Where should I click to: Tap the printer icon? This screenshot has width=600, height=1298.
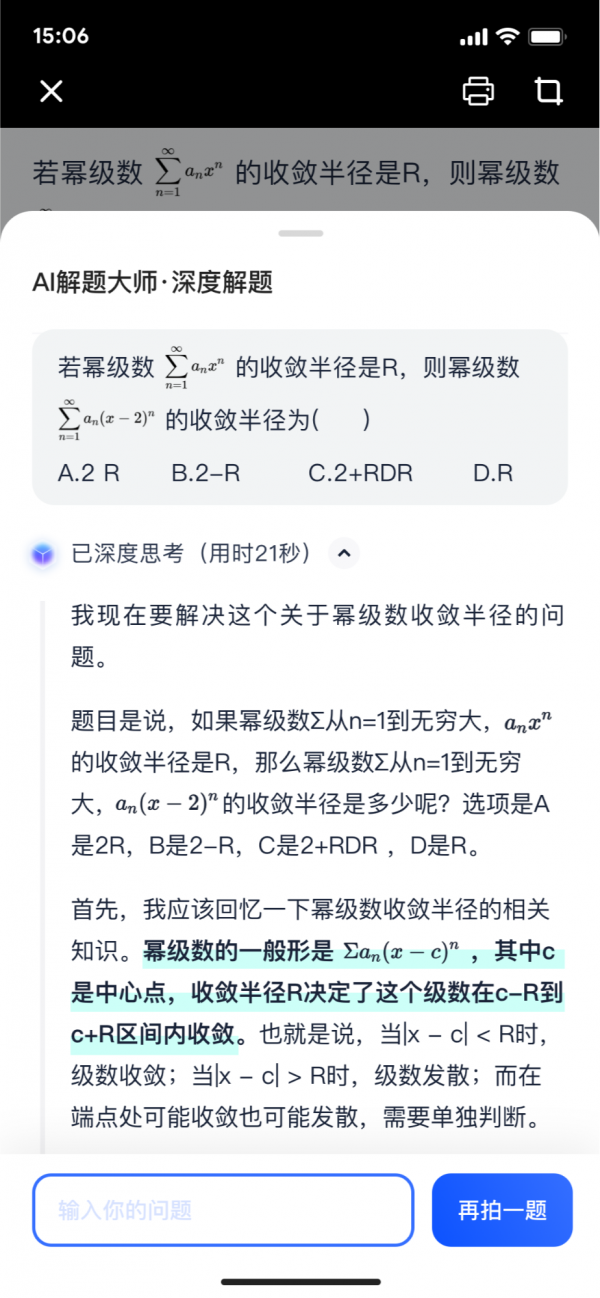[478, 91]
